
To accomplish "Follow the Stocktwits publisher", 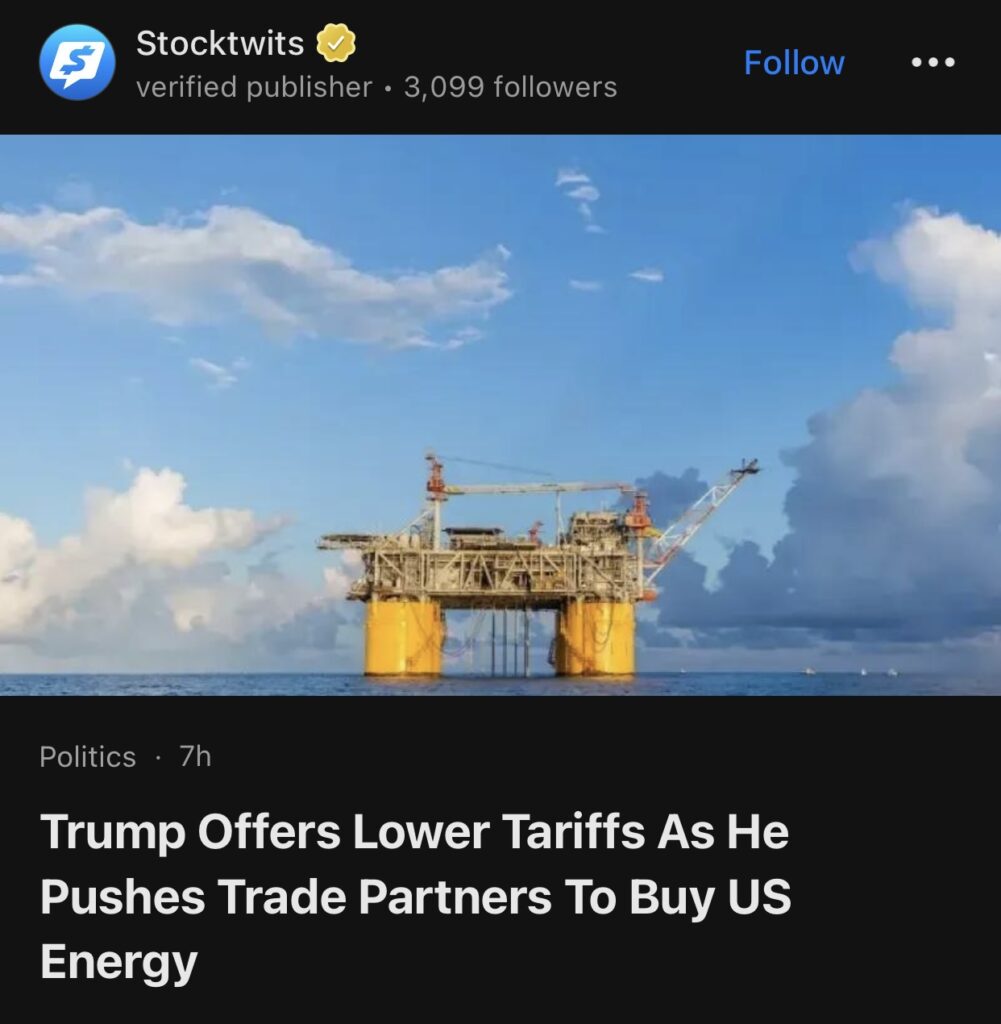I will click(794, 63).
